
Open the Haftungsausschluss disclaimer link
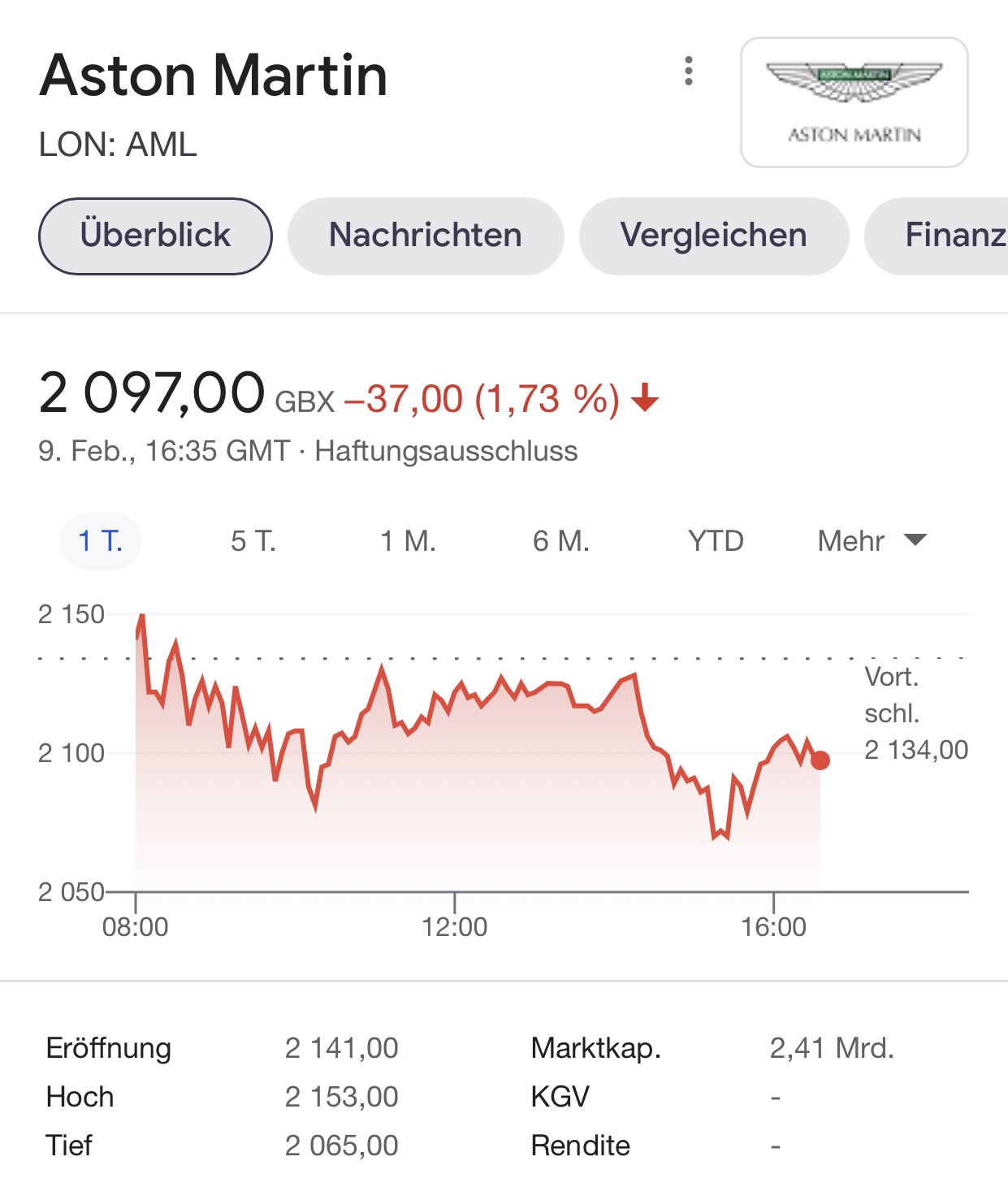446,451
